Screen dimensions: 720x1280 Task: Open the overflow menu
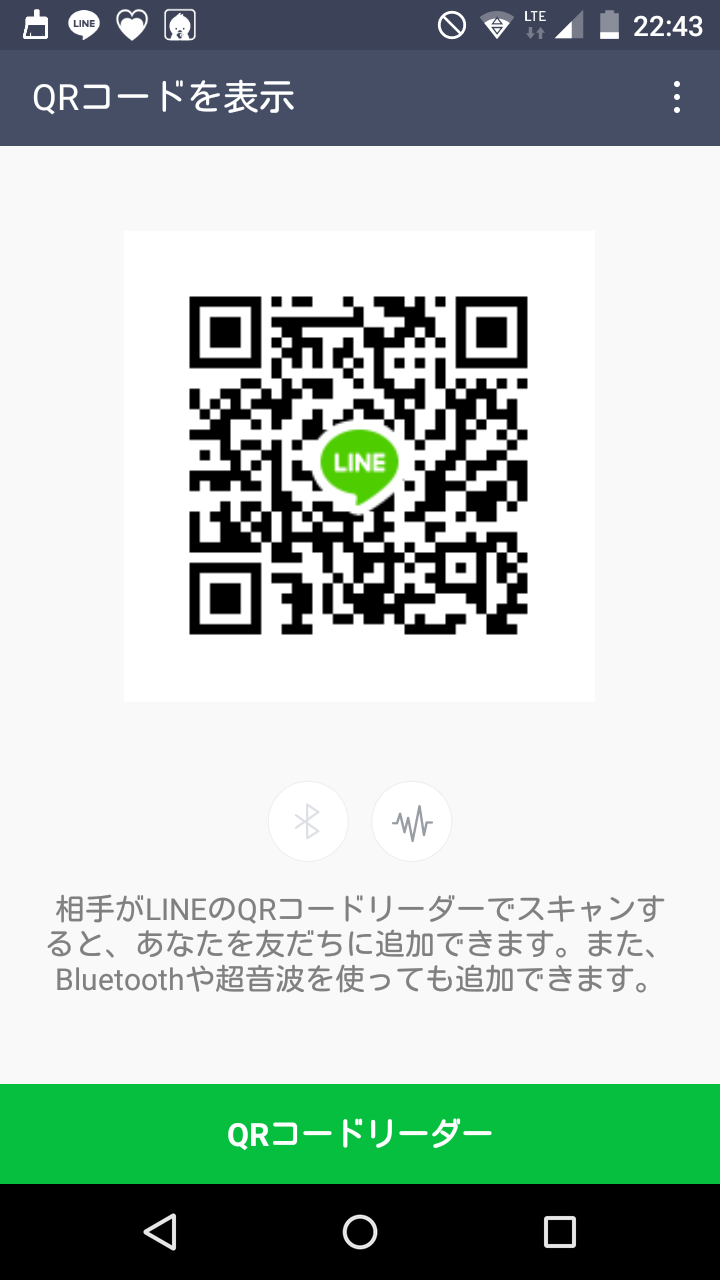(x=677, y=97)
